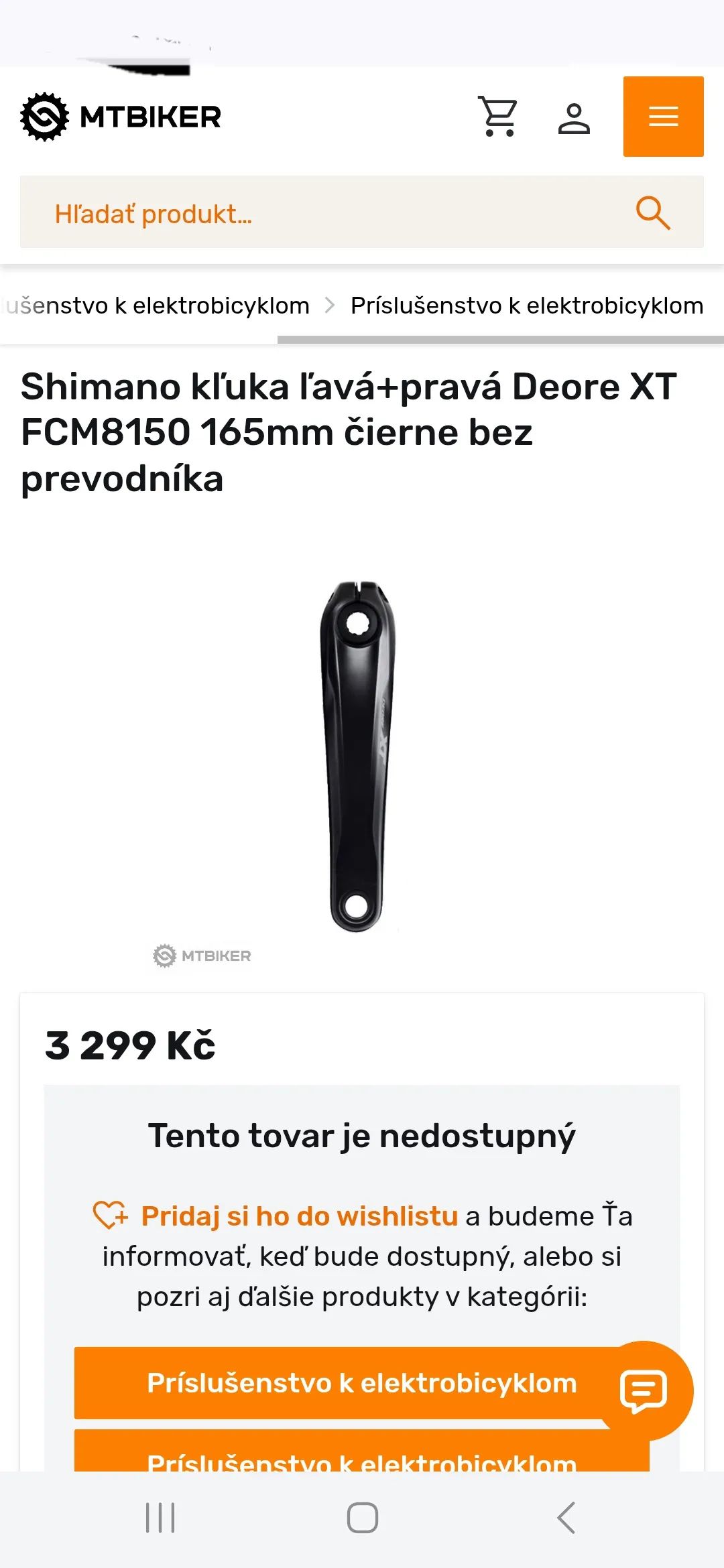Go to MTBIKER home via logo
The width and height of the screenshot is (724, 1568).
pyautogui.click(x=121, y=117)
